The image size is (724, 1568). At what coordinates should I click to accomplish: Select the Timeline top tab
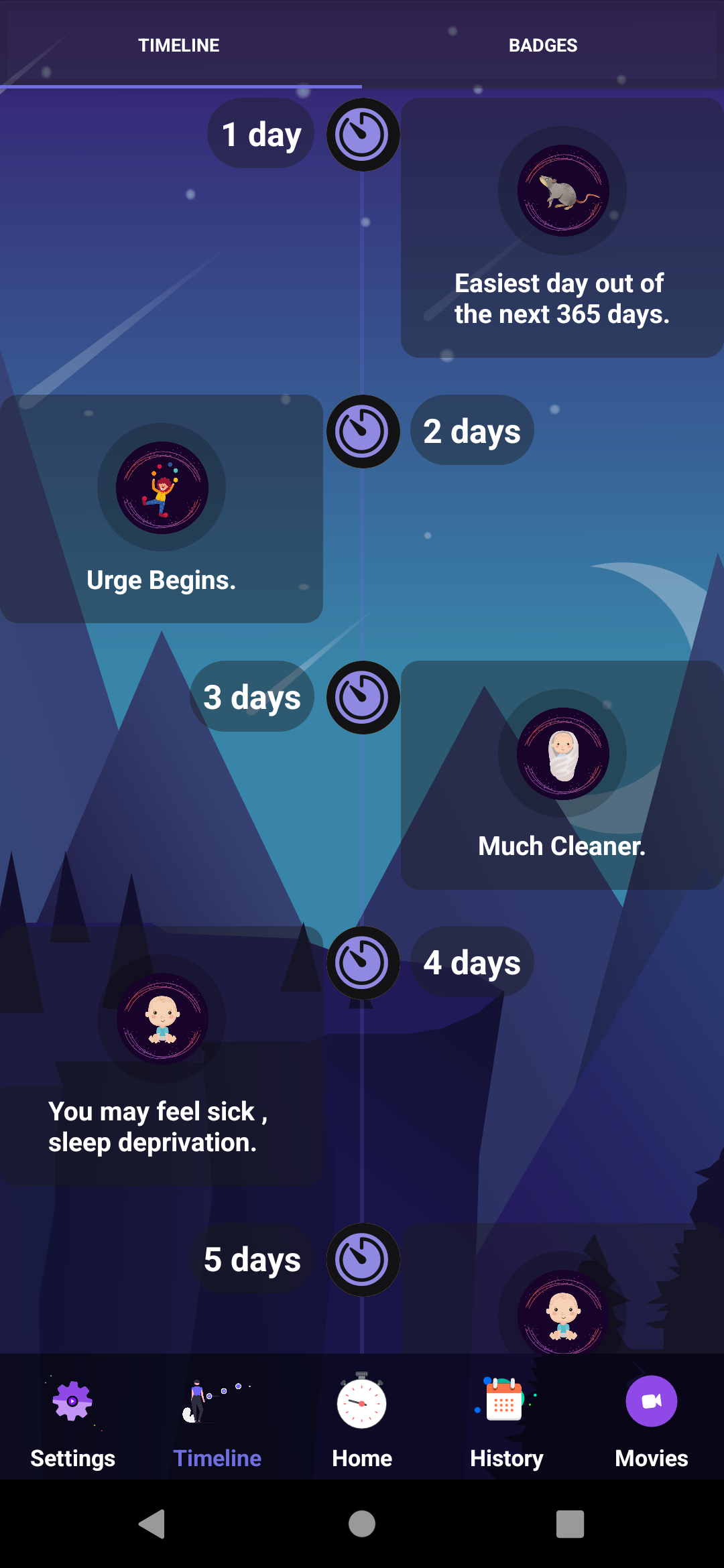(179, 45)
